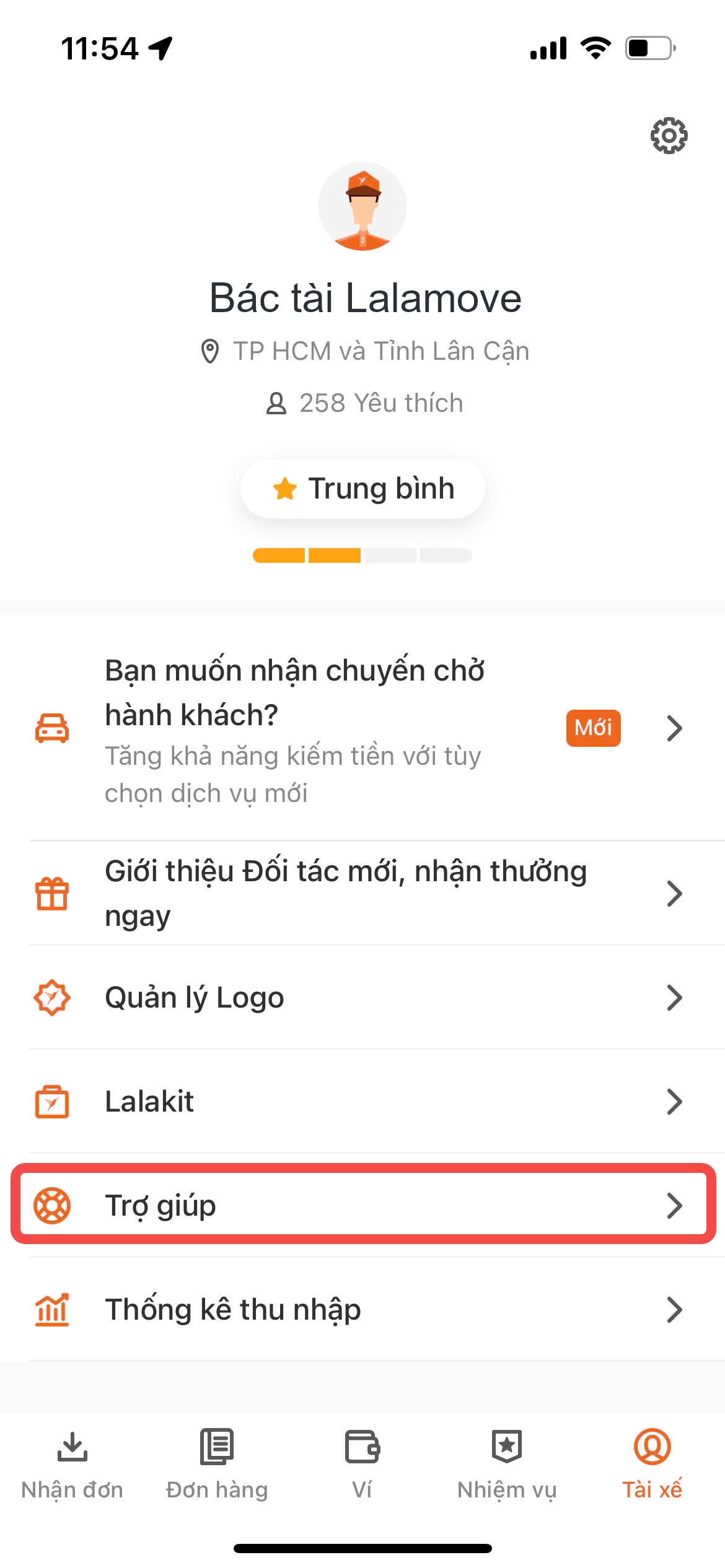The image size is (725, 1568).
Task: Open Quản lý Logo via its chevron
Action: coord(675,997)
